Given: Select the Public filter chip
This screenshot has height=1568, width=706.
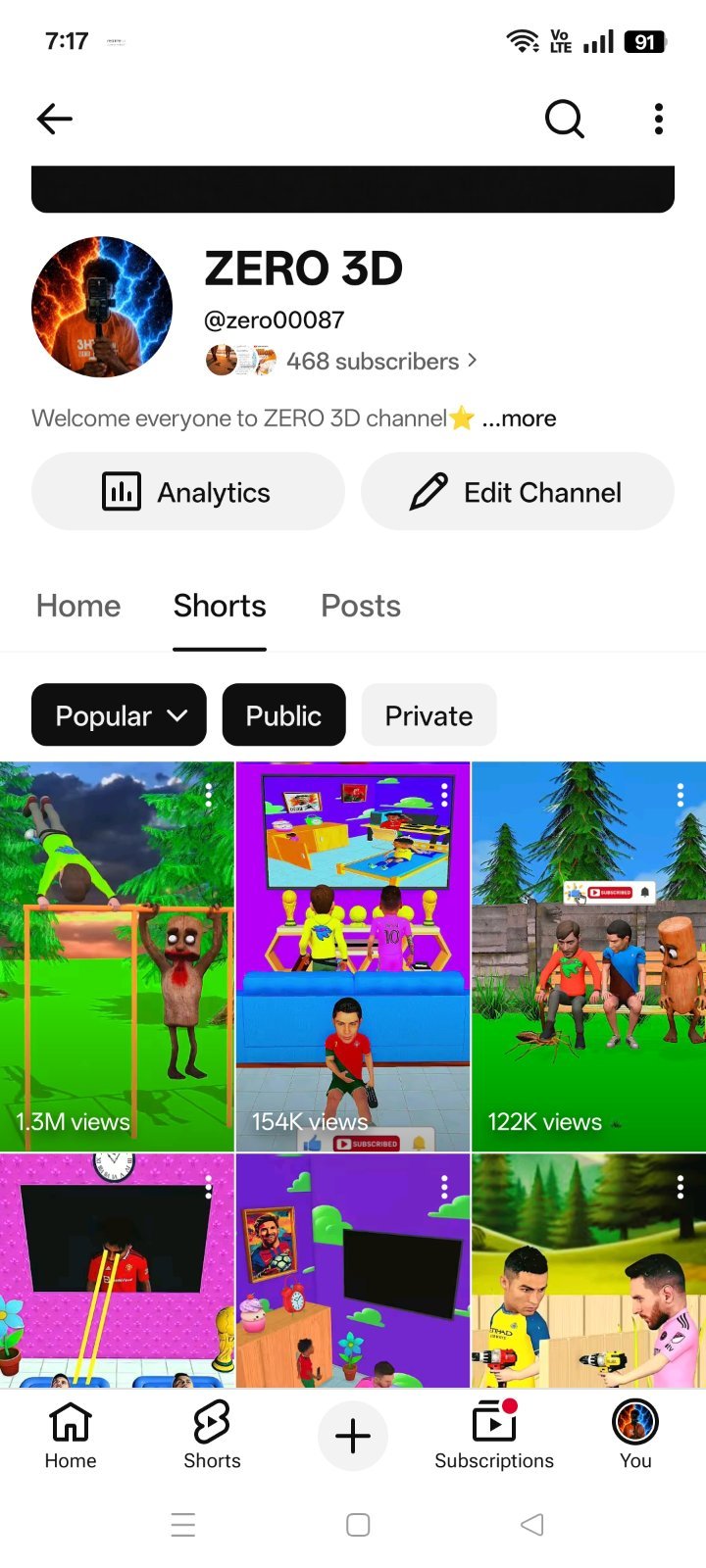Looking at the screenshot, I should (284, 715).
